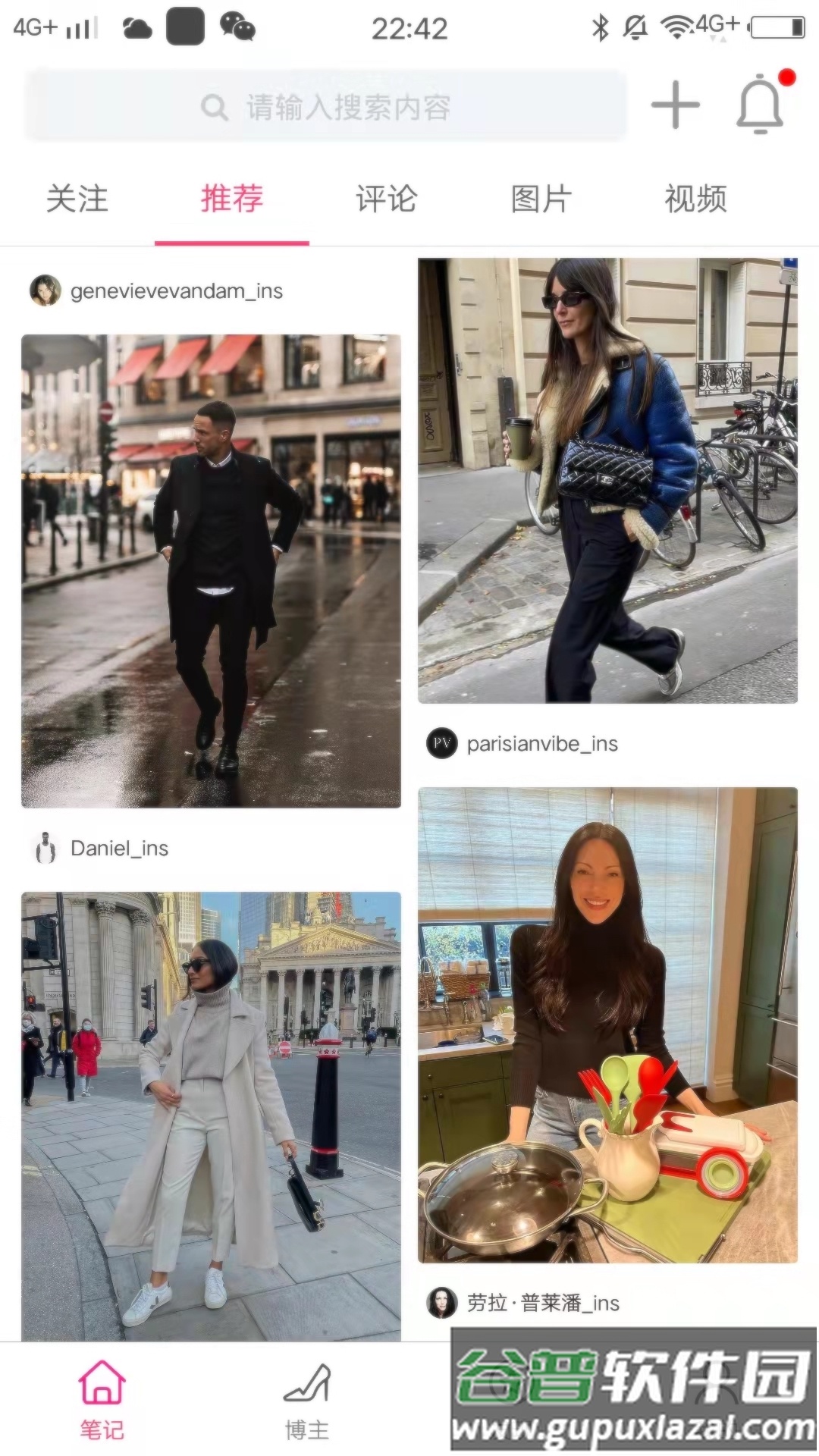
Task: Create a new post with plus icon
Action: click(x=675, y=105)
